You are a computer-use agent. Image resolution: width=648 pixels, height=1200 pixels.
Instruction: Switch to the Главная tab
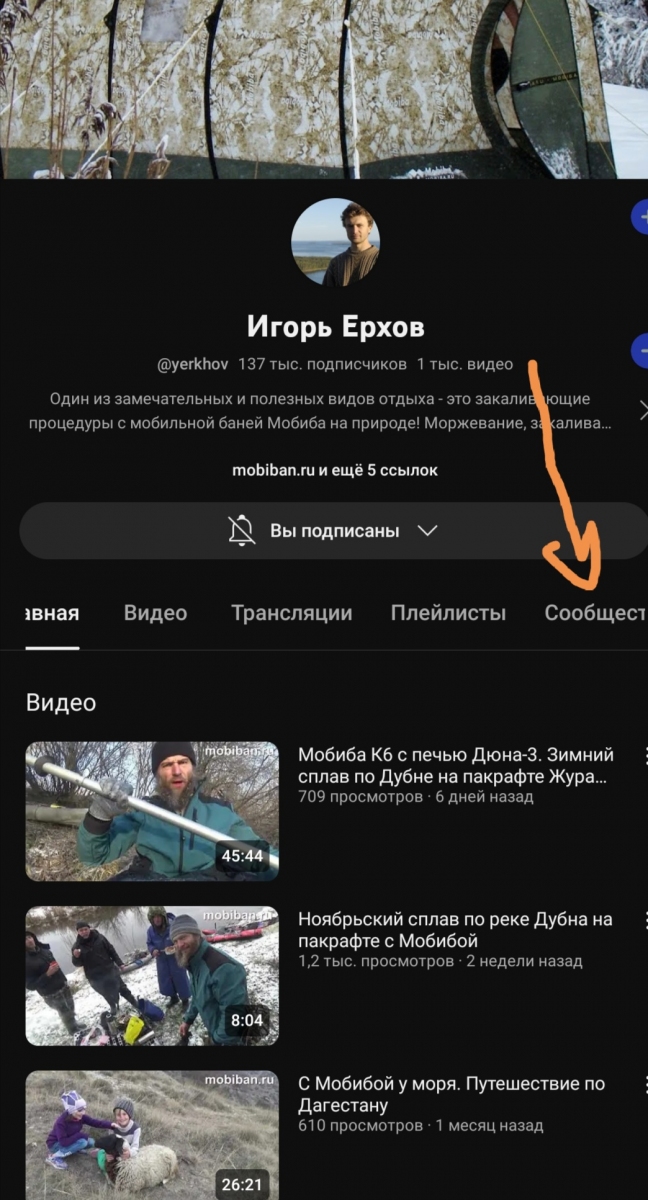(x=50, y=613)
